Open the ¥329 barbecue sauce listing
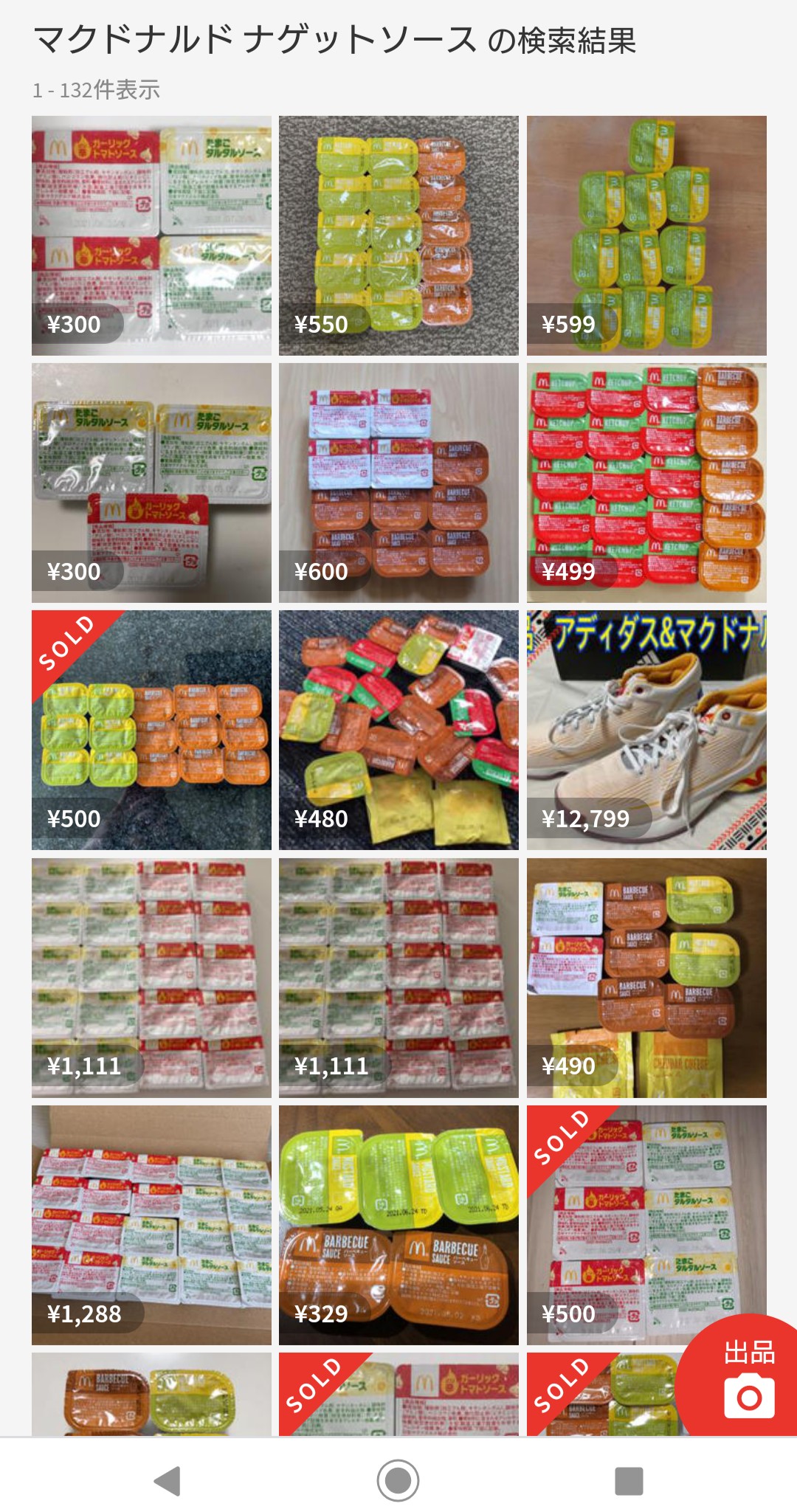This screenshot has height=1512, width=797. 398,1225
